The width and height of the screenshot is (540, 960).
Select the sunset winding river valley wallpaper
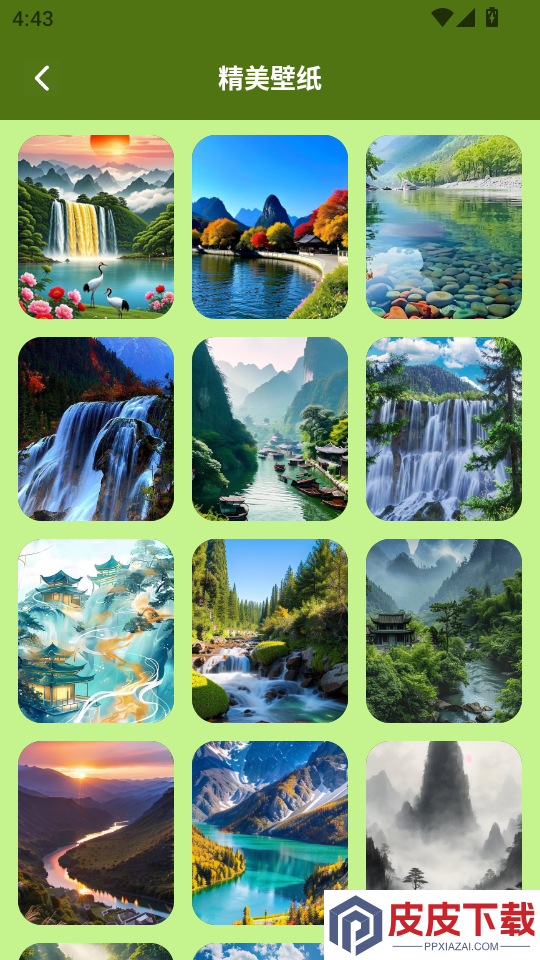96,833
